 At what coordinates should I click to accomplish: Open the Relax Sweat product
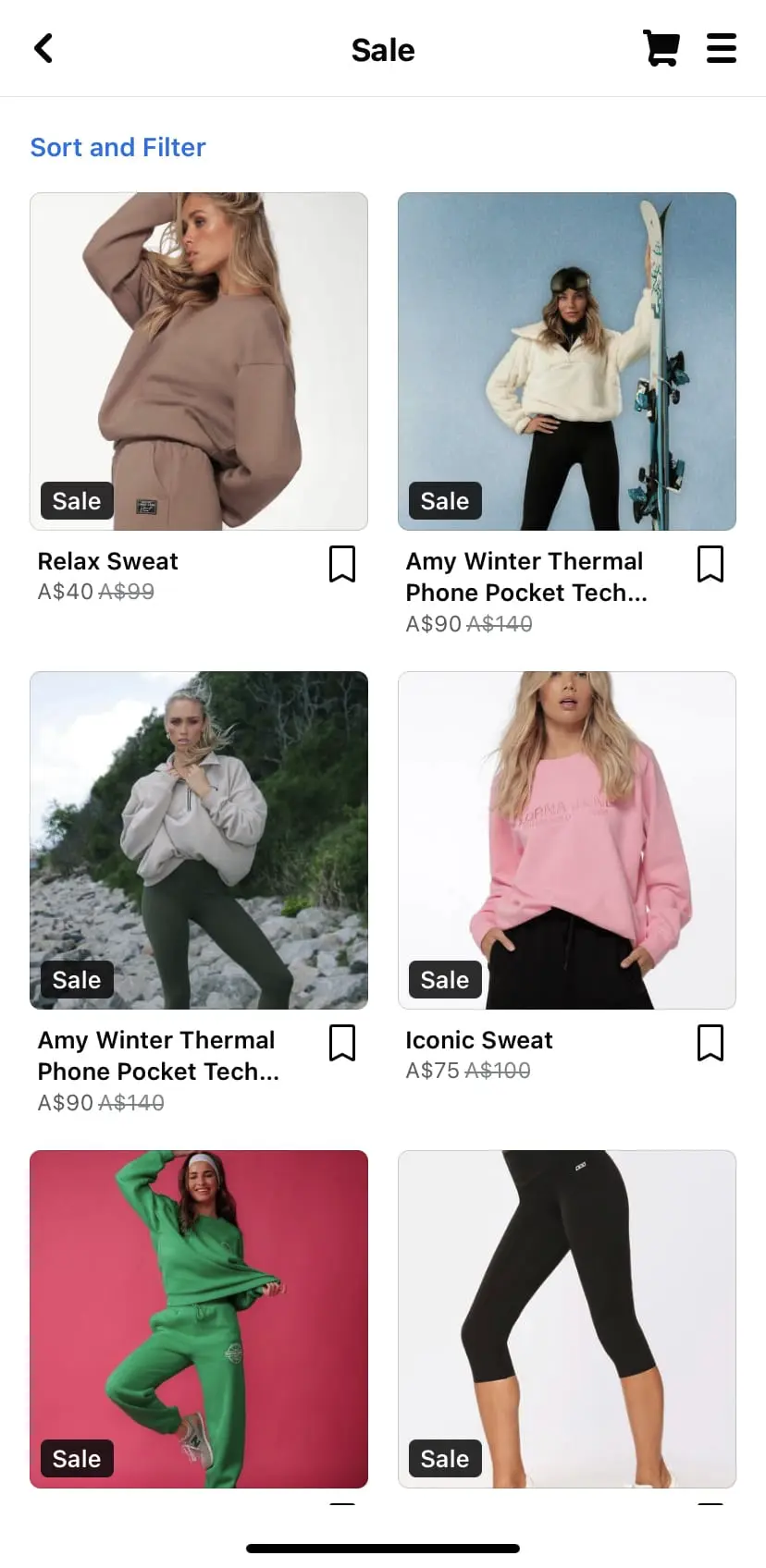click(x=199, y=361)
